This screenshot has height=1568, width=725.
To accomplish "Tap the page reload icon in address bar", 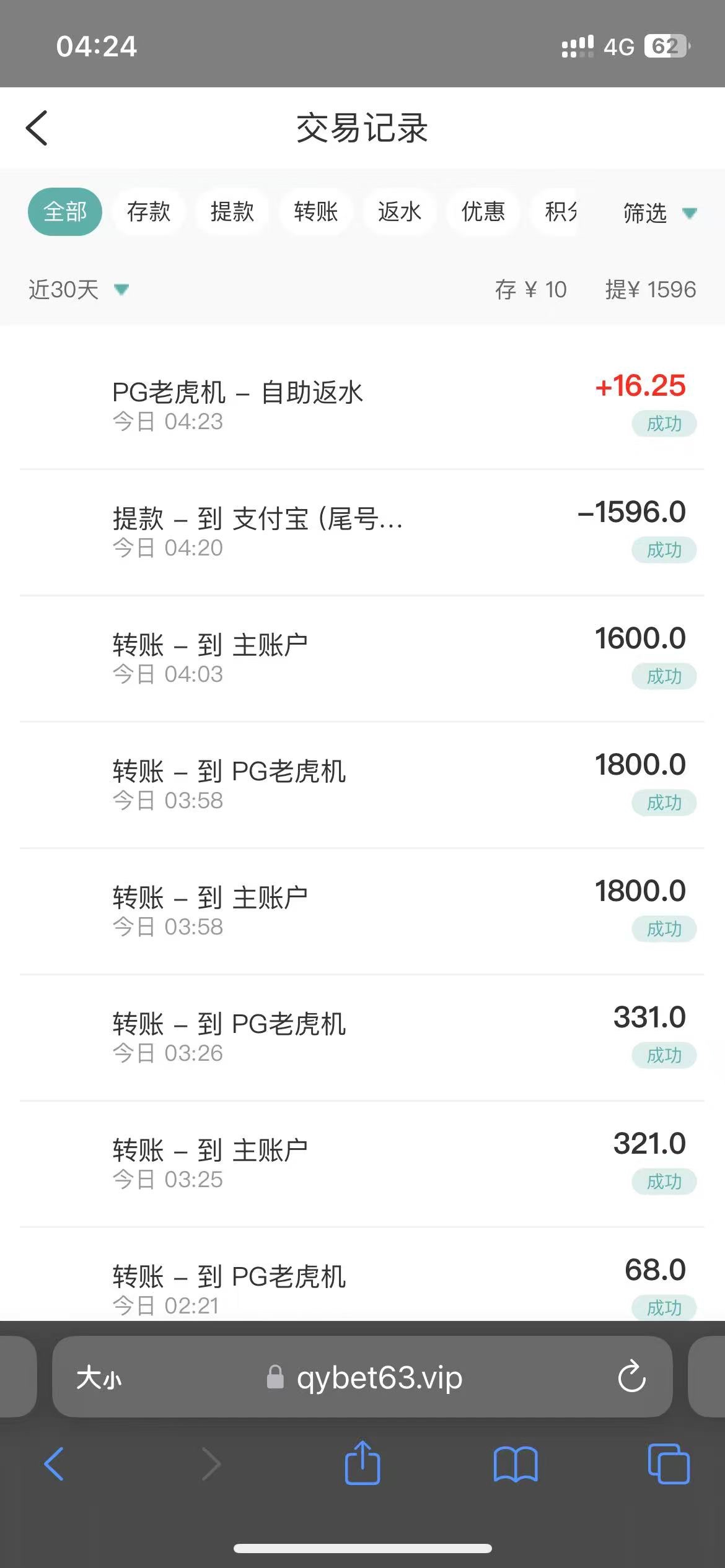I will click(x=631, y=1378).
